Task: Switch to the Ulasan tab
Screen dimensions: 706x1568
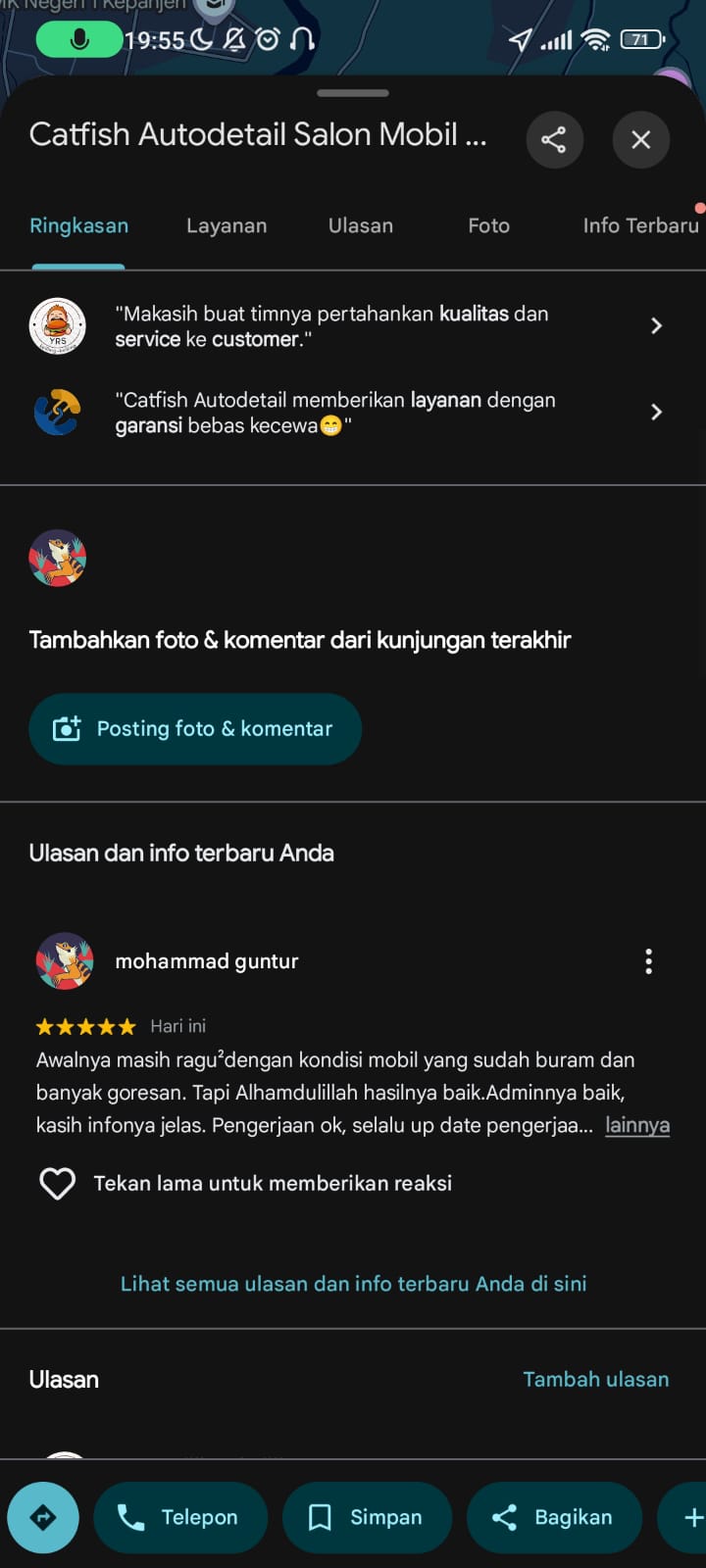Action: (x=361, y=225)
